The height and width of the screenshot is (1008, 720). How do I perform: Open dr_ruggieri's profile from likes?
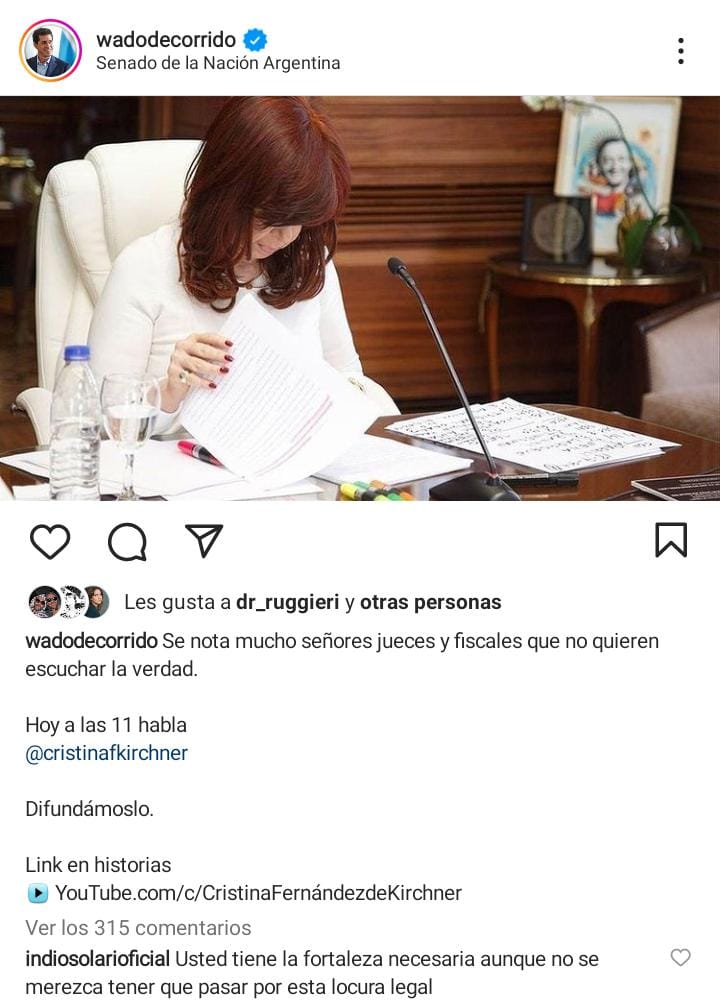click(287, 602)
